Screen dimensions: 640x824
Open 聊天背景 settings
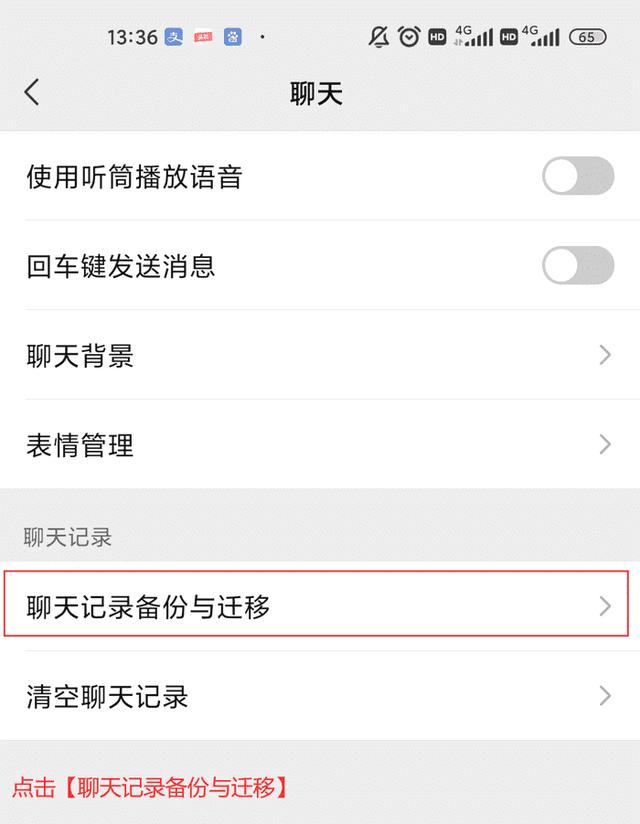point(320,355)
